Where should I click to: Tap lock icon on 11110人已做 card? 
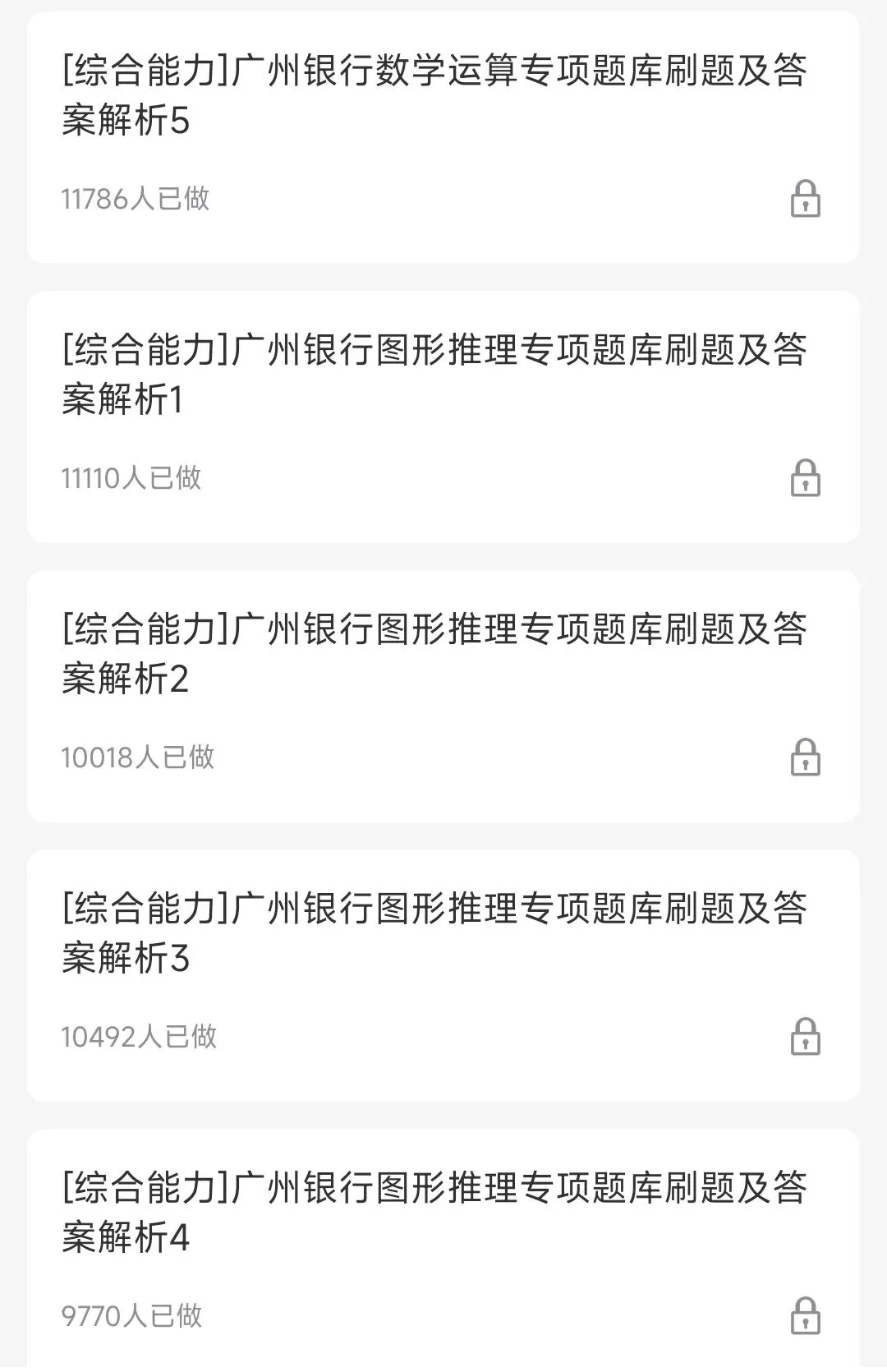[805, 478]
